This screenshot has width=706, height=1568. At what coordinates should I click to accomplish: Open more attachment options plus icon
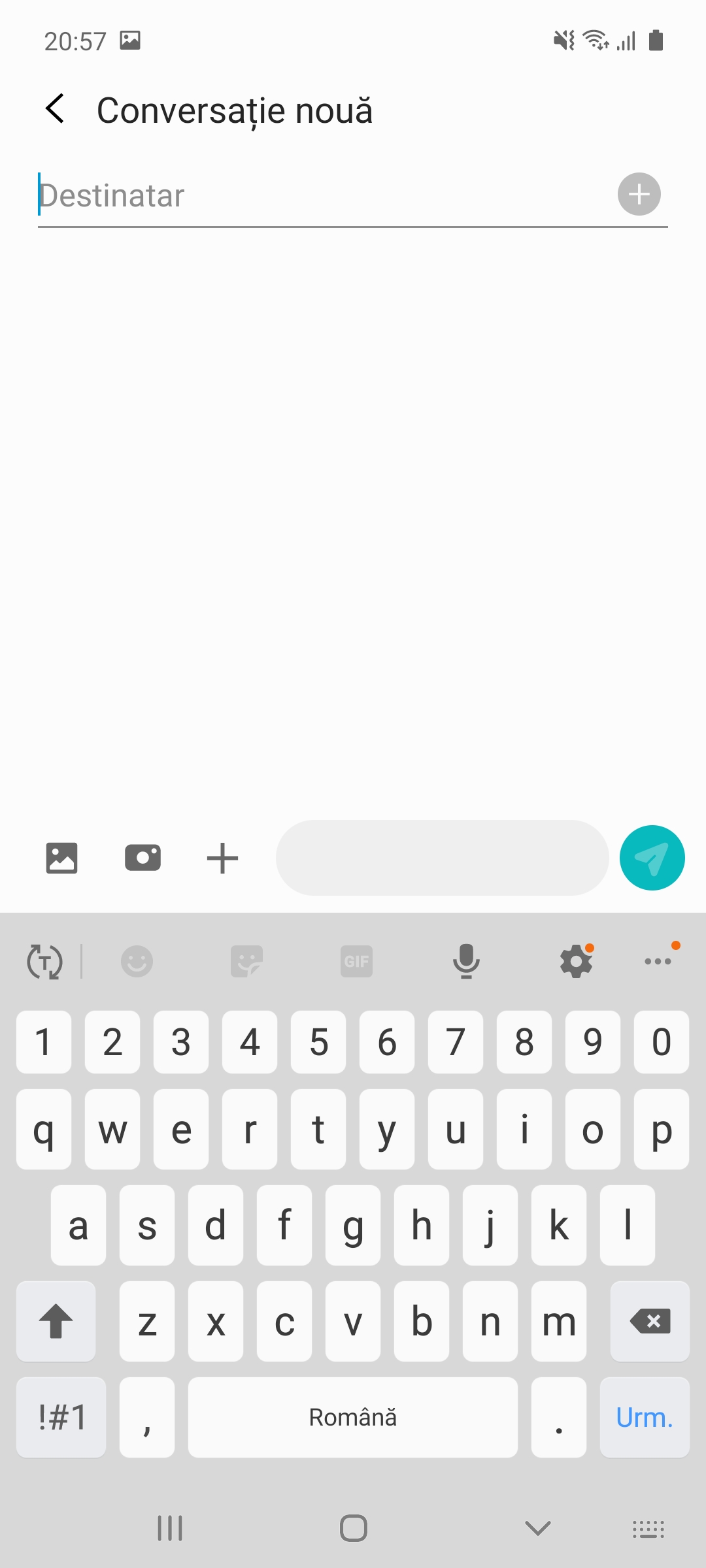222,858
